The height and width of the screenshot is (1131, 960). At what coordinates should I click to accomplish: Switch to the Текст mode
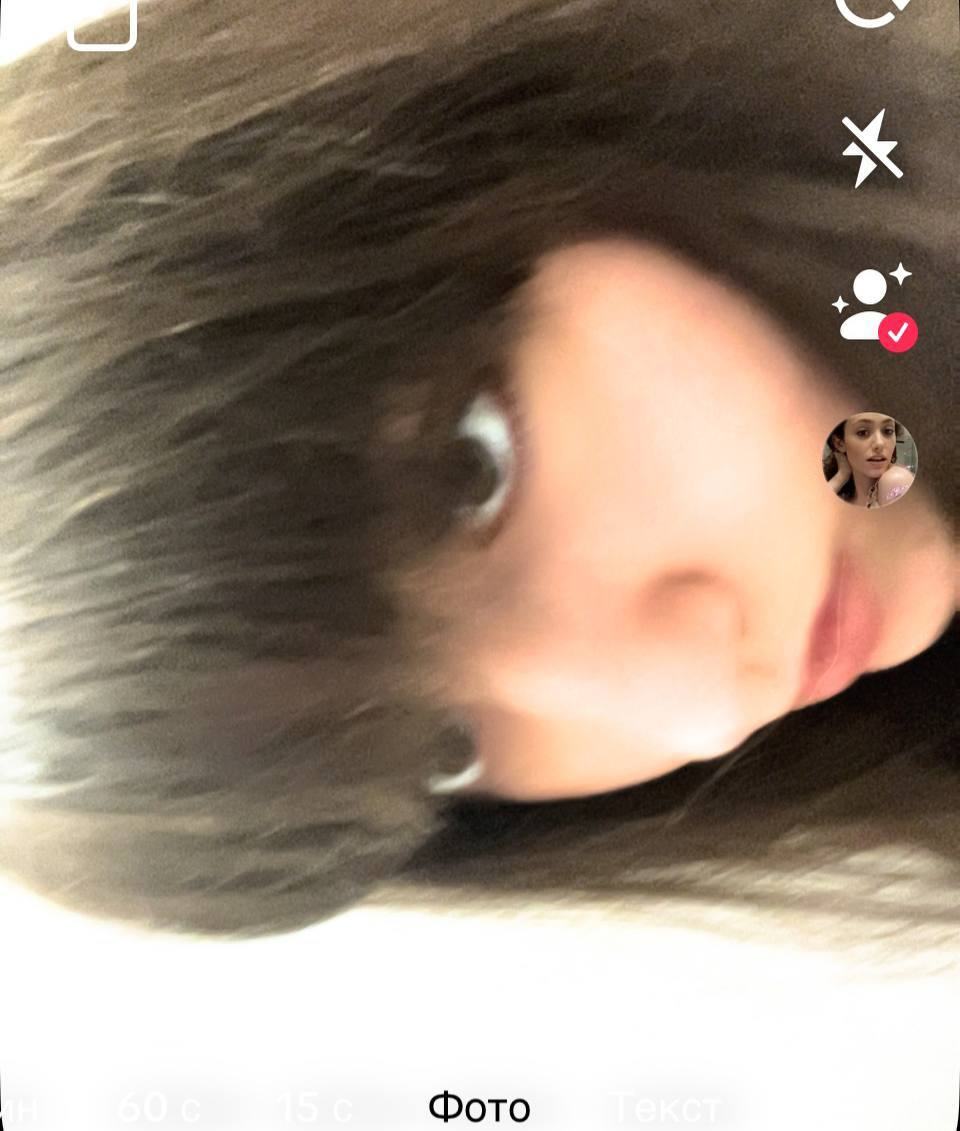(665, 1108)
